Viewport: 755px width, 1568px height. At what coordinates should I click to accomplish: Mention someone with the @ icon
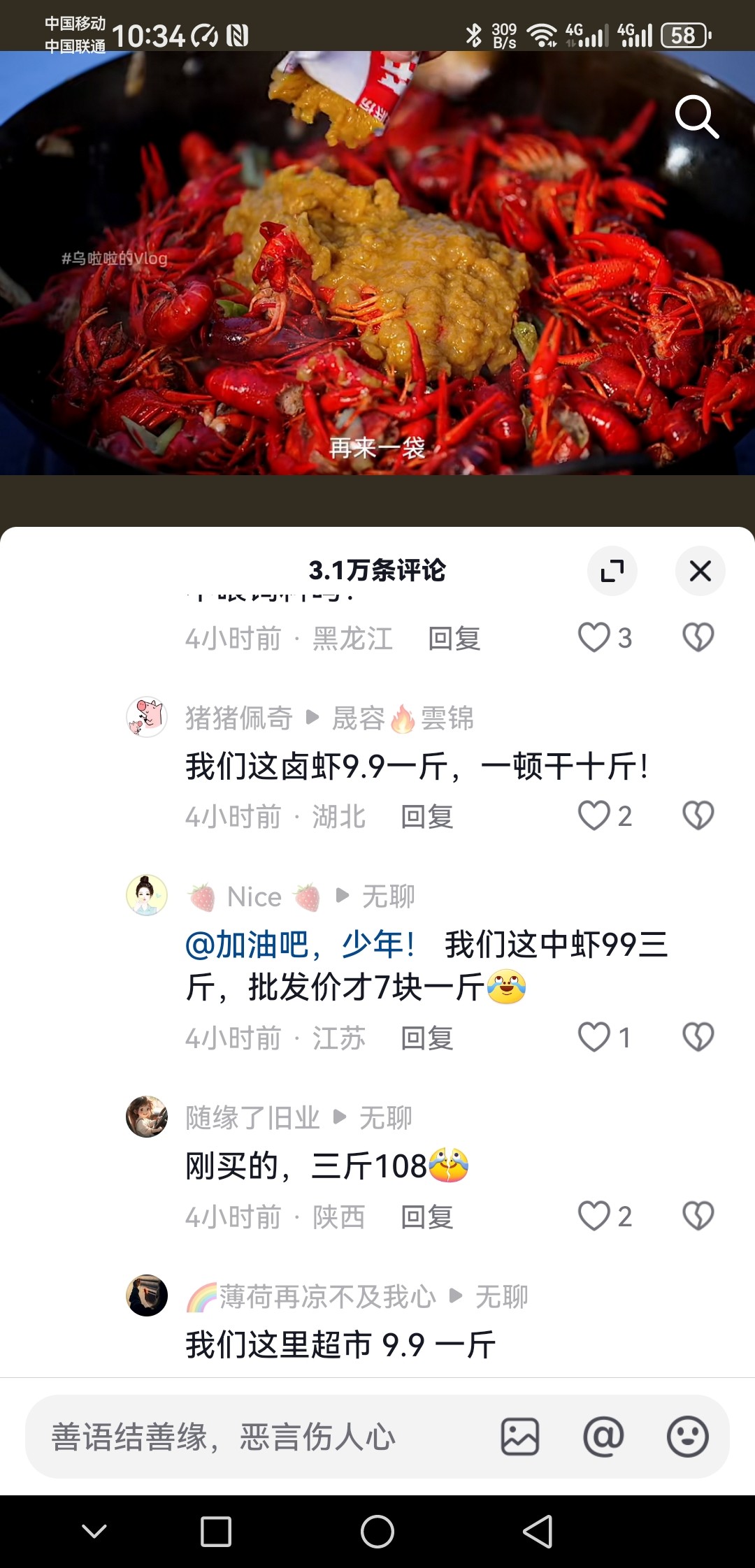coord(603,1437)
